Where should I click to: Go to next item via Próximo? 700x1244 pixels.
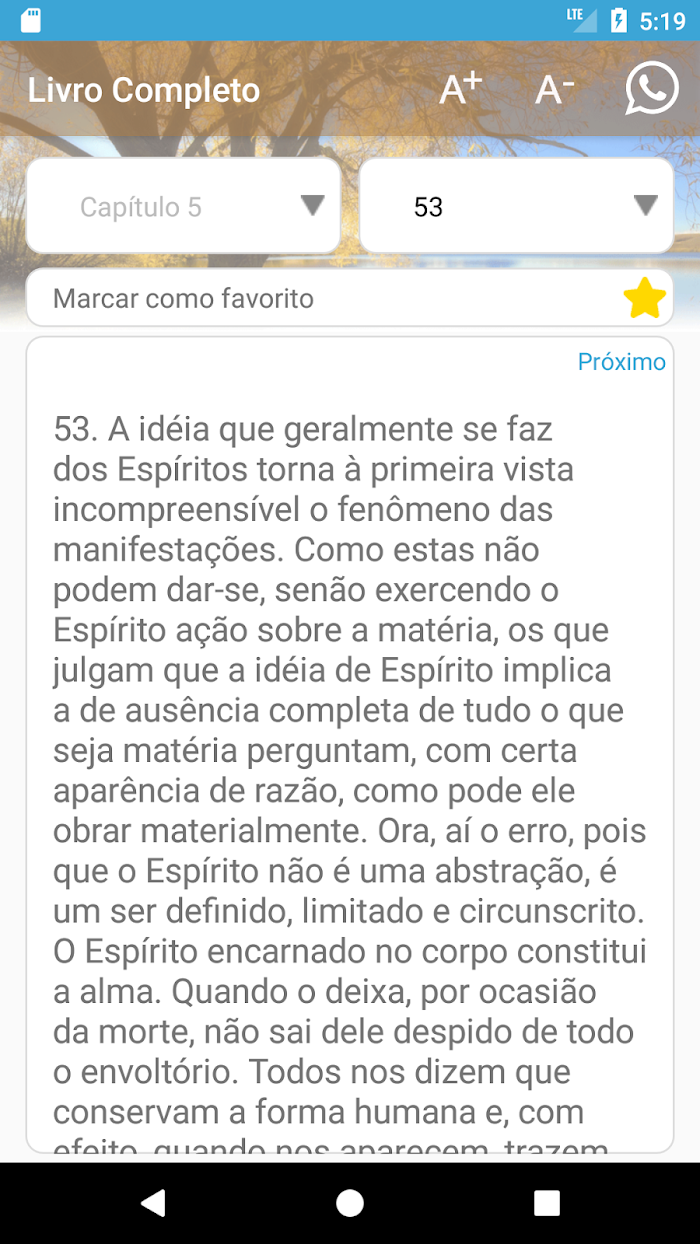[x=622, y=362]
